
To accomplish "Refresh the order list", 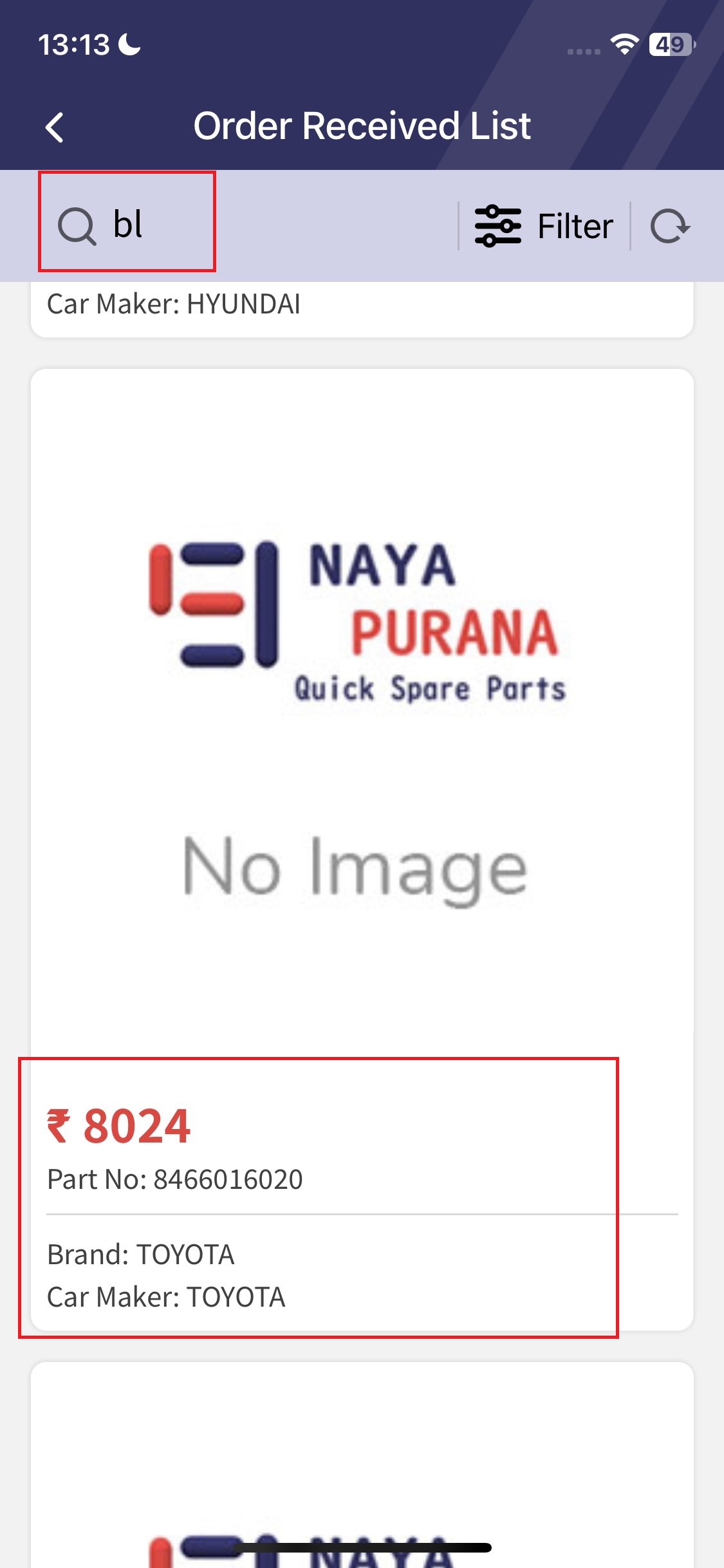I will (670, 226).
